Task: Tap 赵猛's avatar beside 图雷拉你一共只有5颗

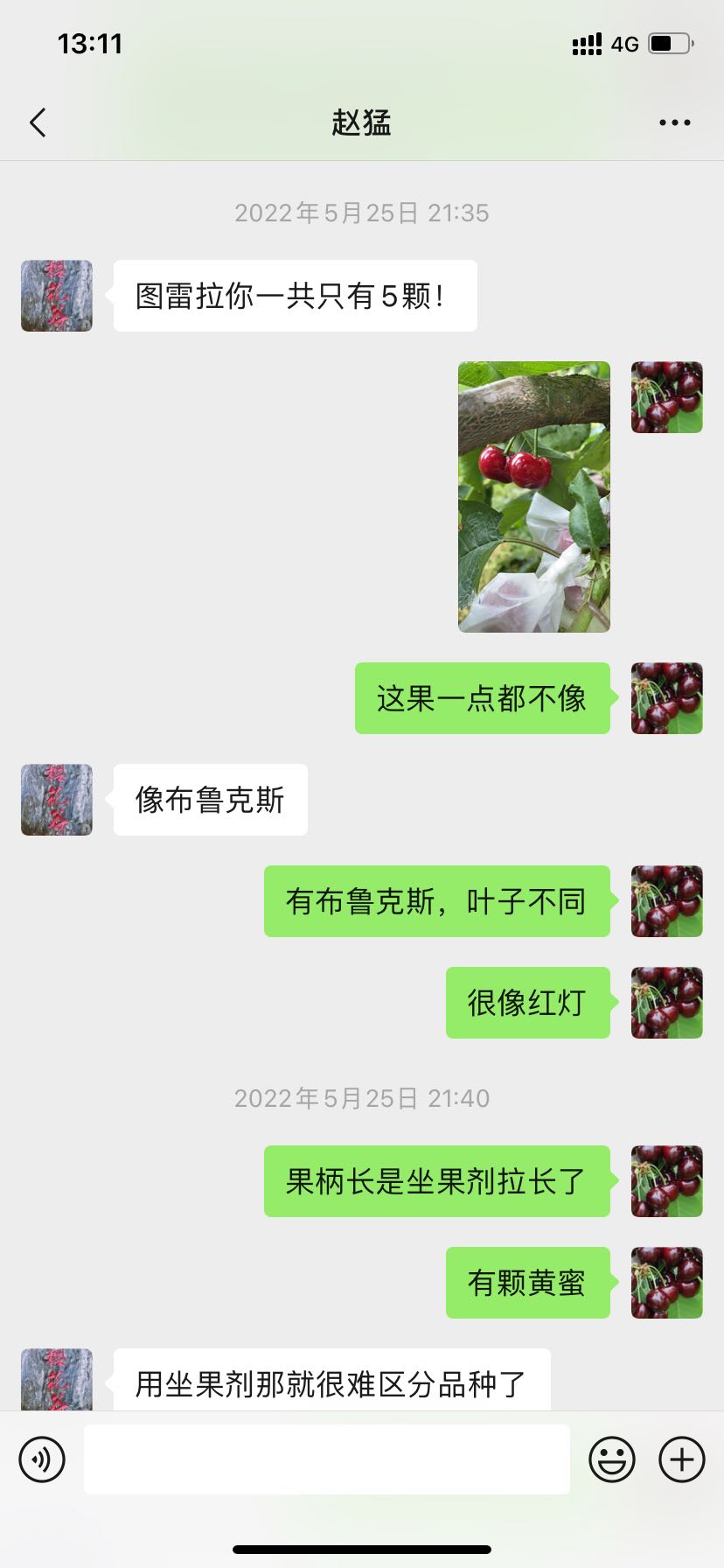Action: (57, 296)
